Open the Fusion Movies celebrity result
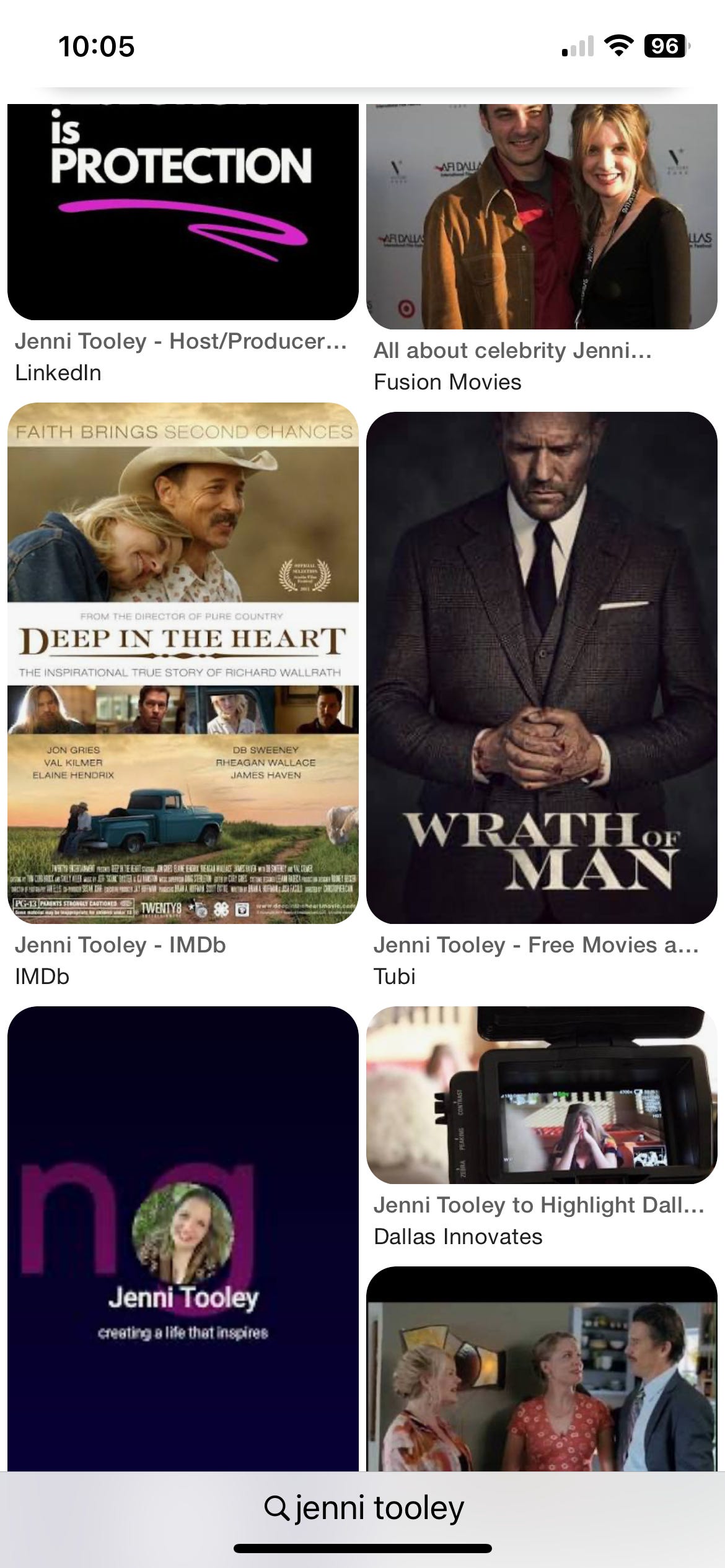 click(x=542, y=216)
